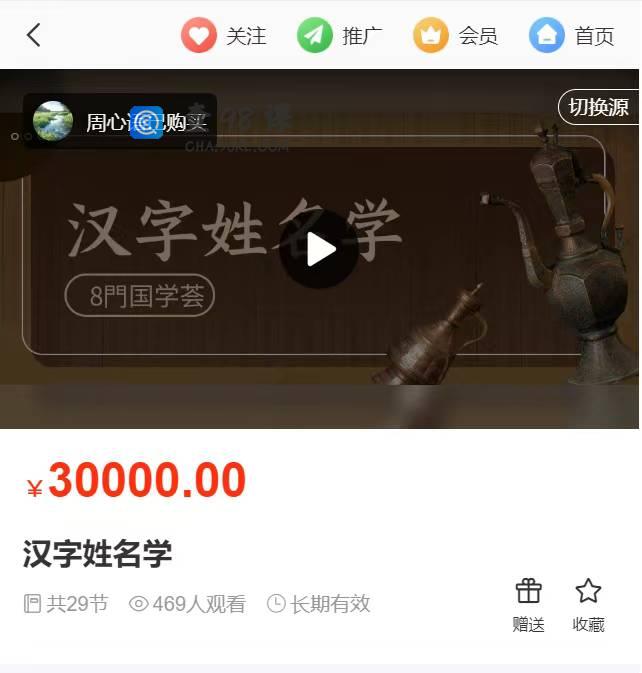Play the 汉字姓名学 course video

click(x=320, y=249)
